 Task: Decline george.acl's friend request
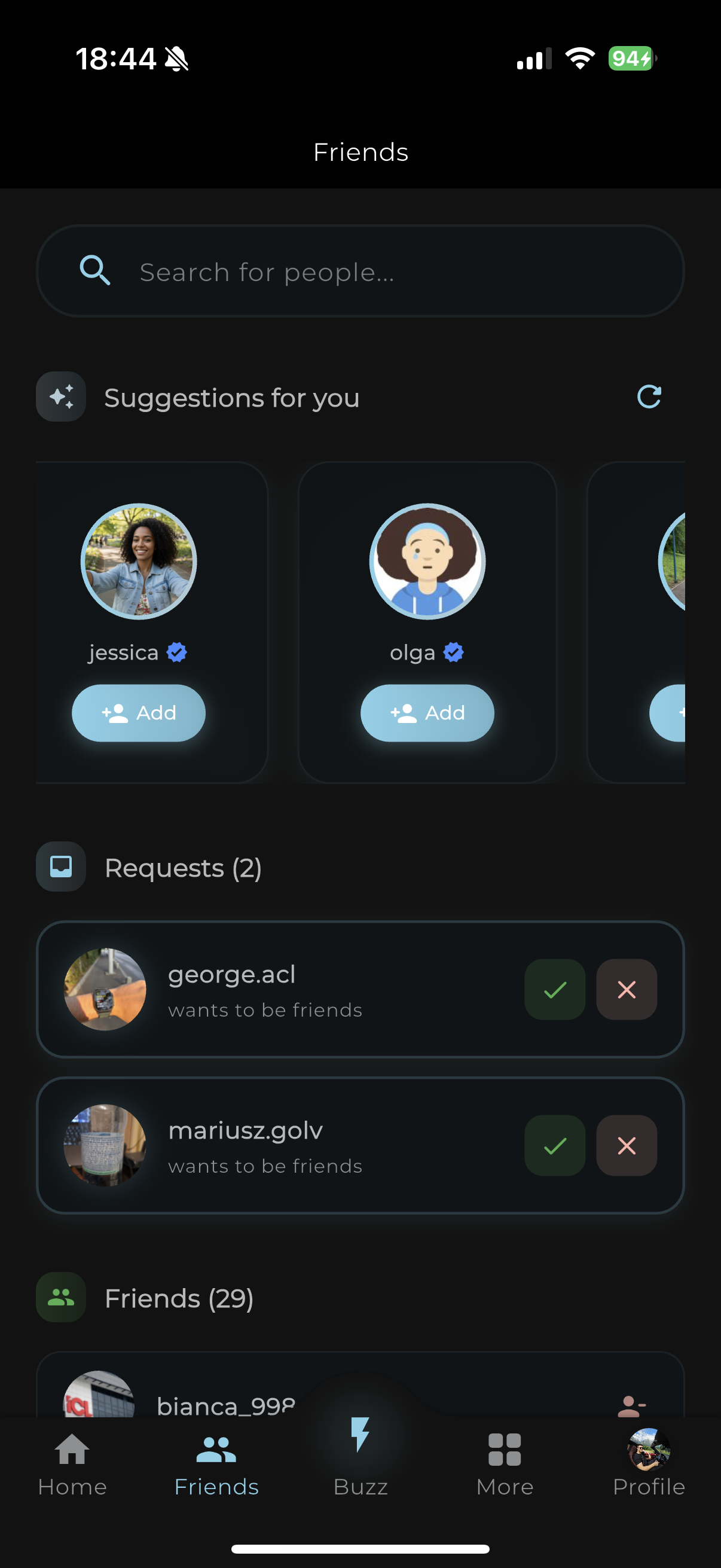click(x=626, y=989)
